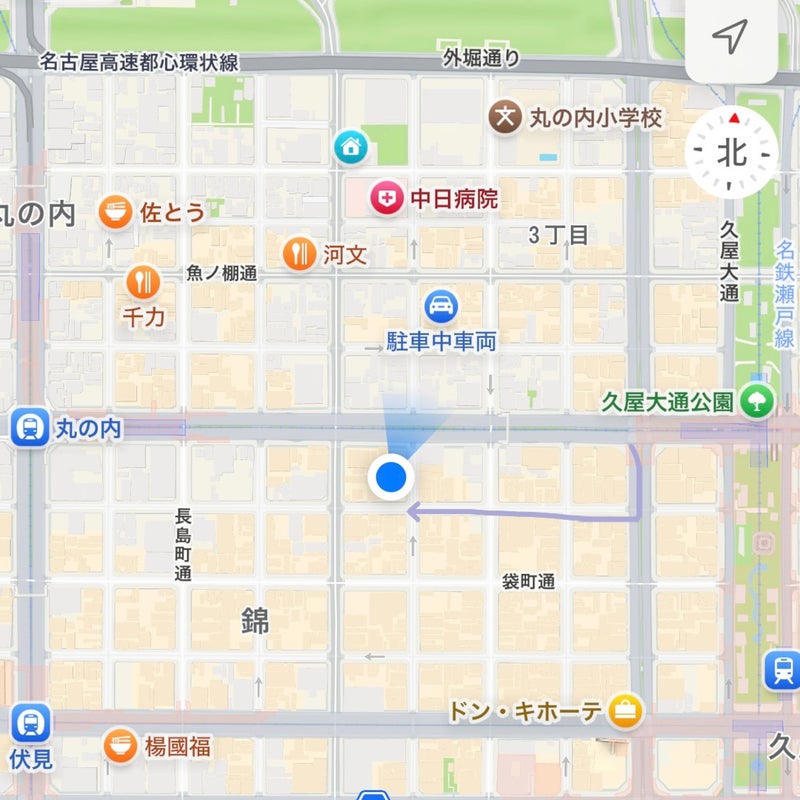This screenshot has height=800, width=800.
Task: Select the 河文 restaurant pin
Action: point(299,254)
